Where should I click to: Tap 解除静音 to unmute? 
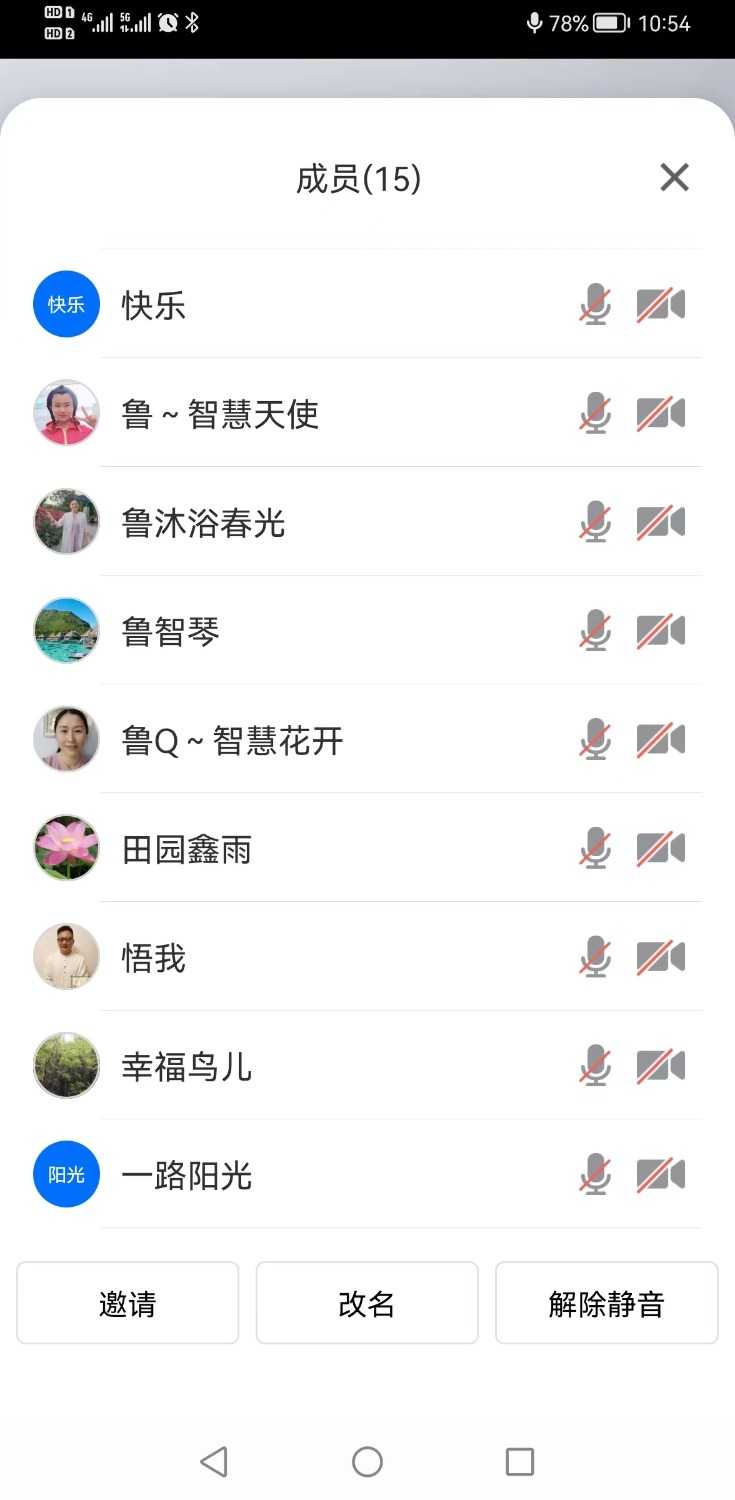click(606, 1303)
